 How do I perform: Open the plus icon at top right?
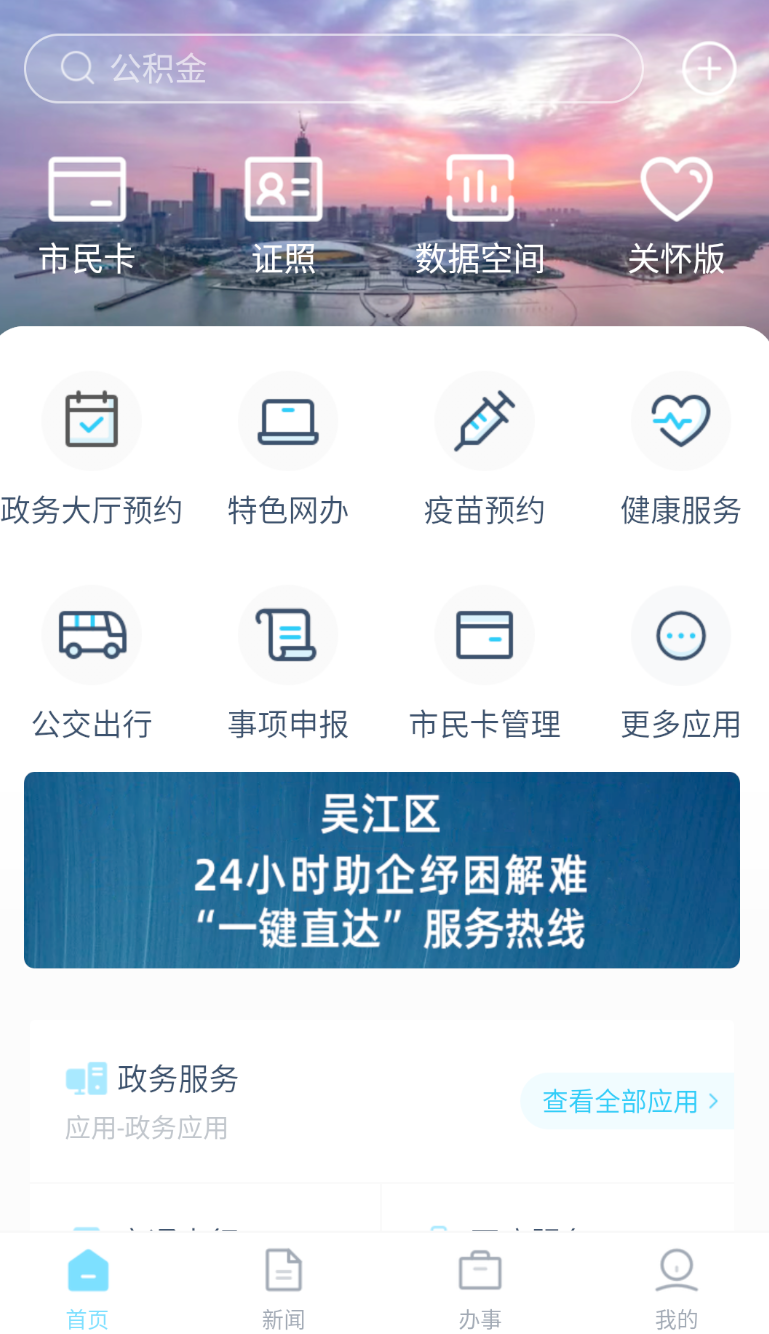coord(709,69)
